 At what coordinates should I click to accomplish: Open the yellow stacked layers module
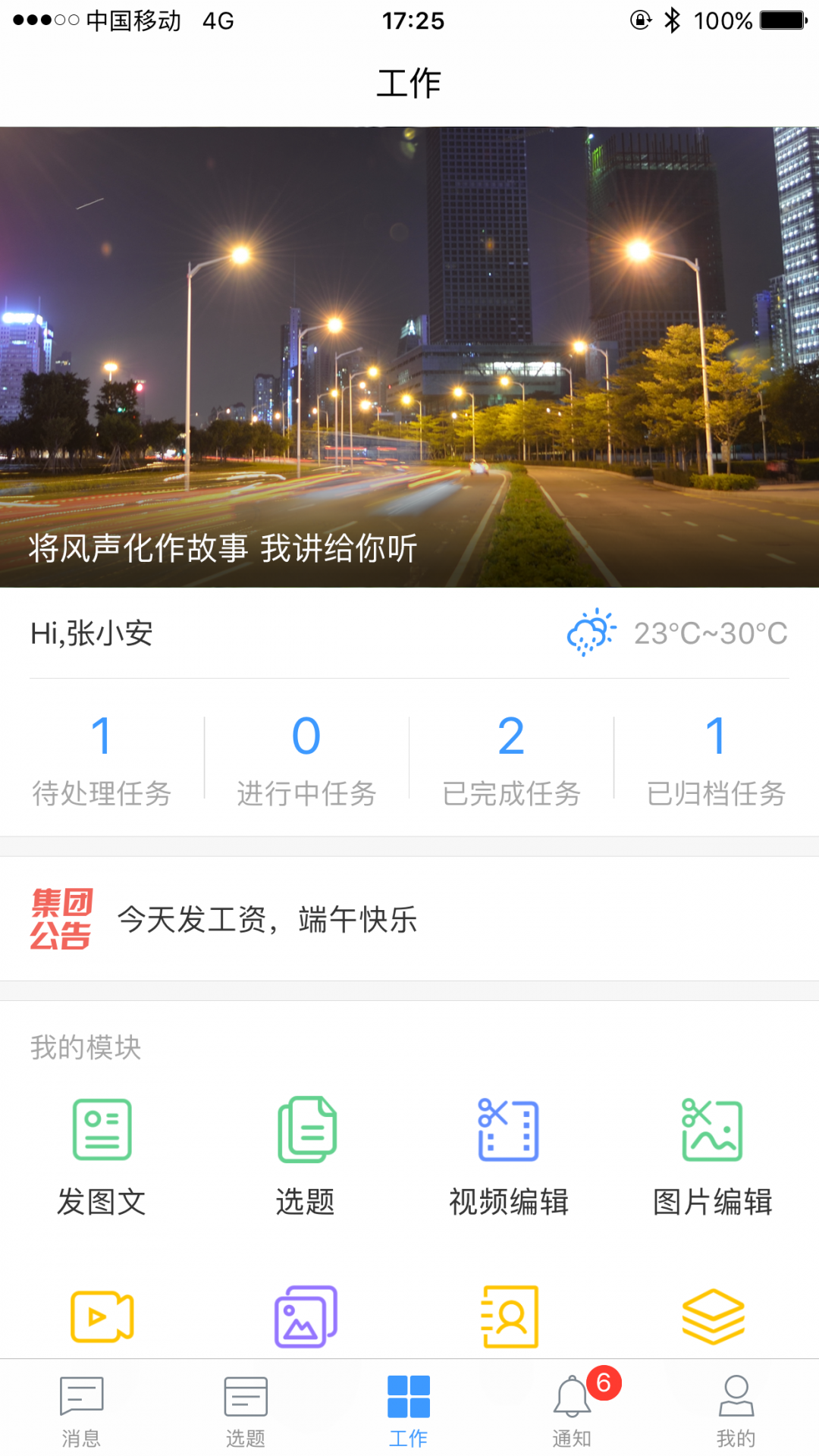pos(713,1316)
